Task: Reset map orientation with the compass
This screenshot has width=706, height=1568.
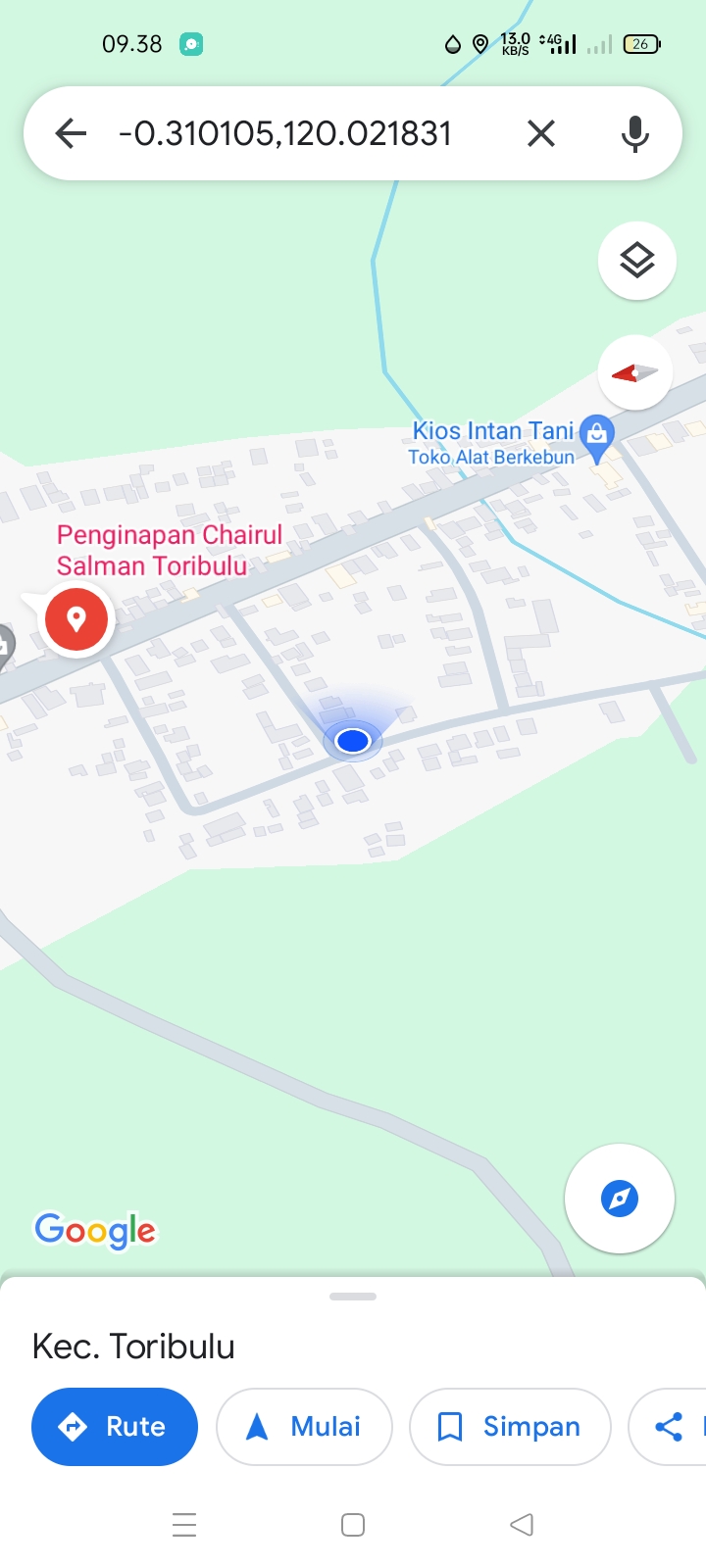Action: (635, 372)
